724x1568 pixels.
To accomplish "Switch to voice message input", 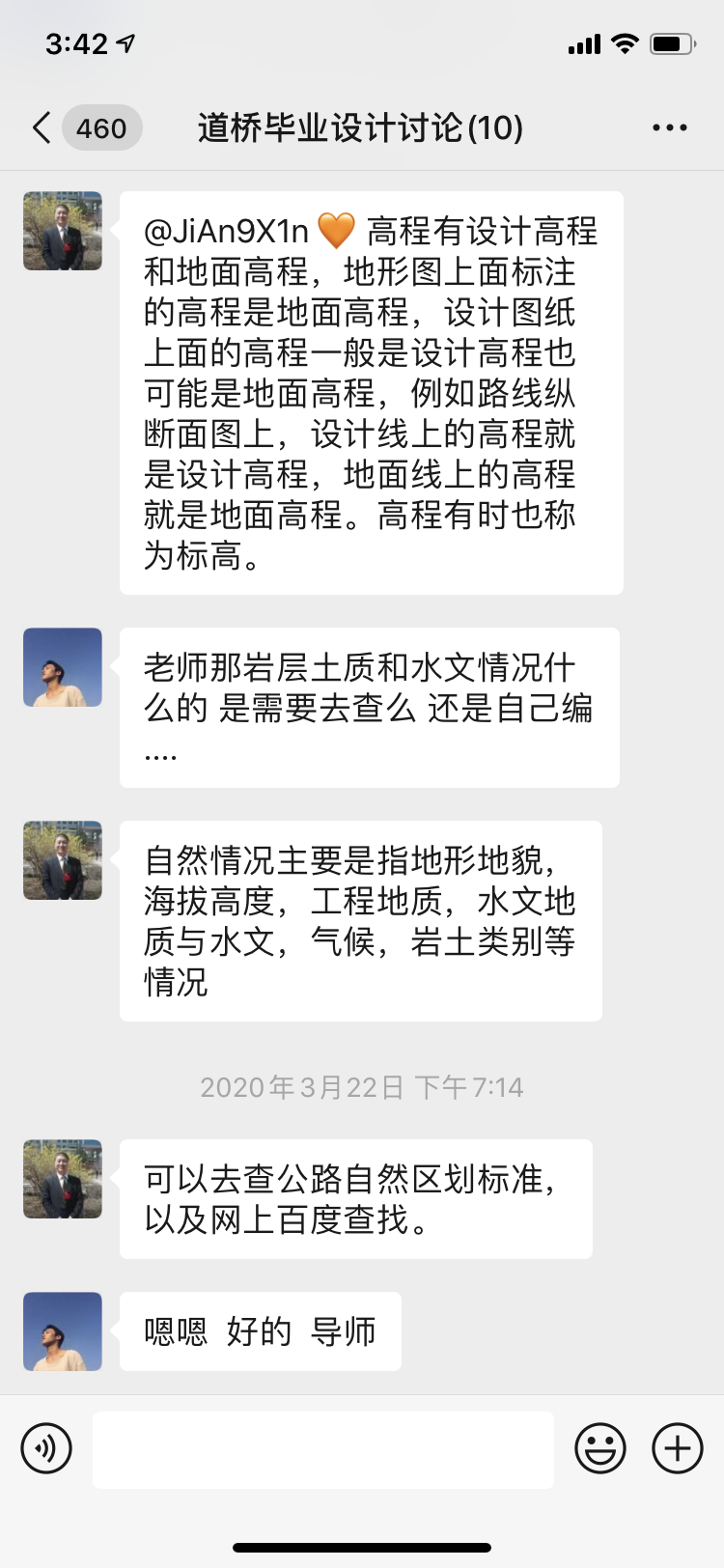I will pos(46,1448).
